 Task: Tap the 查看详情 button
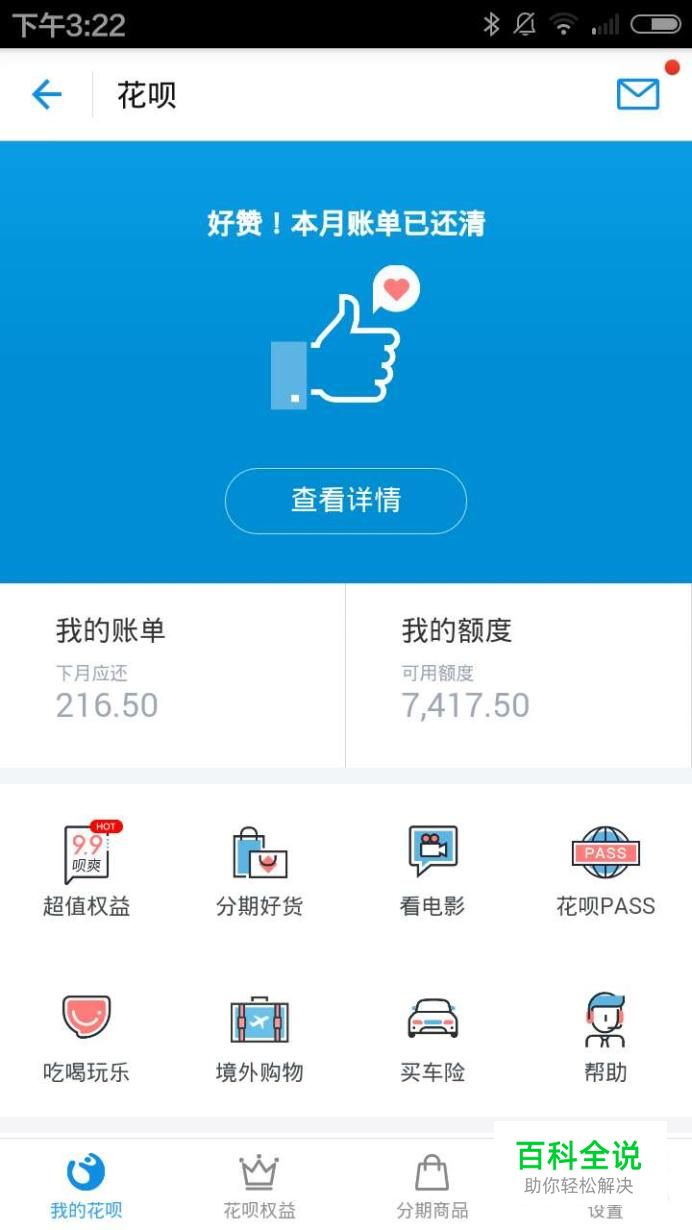tap(346, 500)
